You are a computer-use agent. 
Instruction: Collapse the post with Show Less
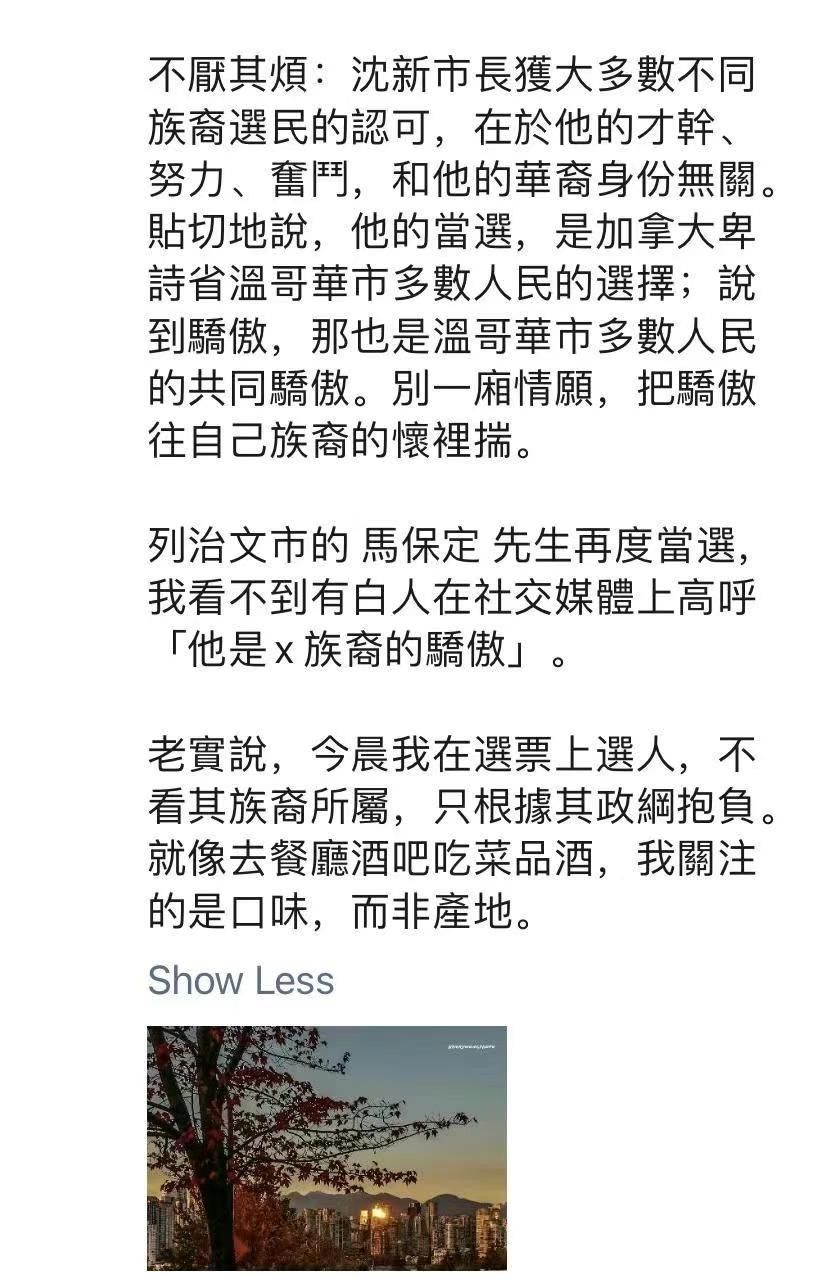(x=241, y=980)
